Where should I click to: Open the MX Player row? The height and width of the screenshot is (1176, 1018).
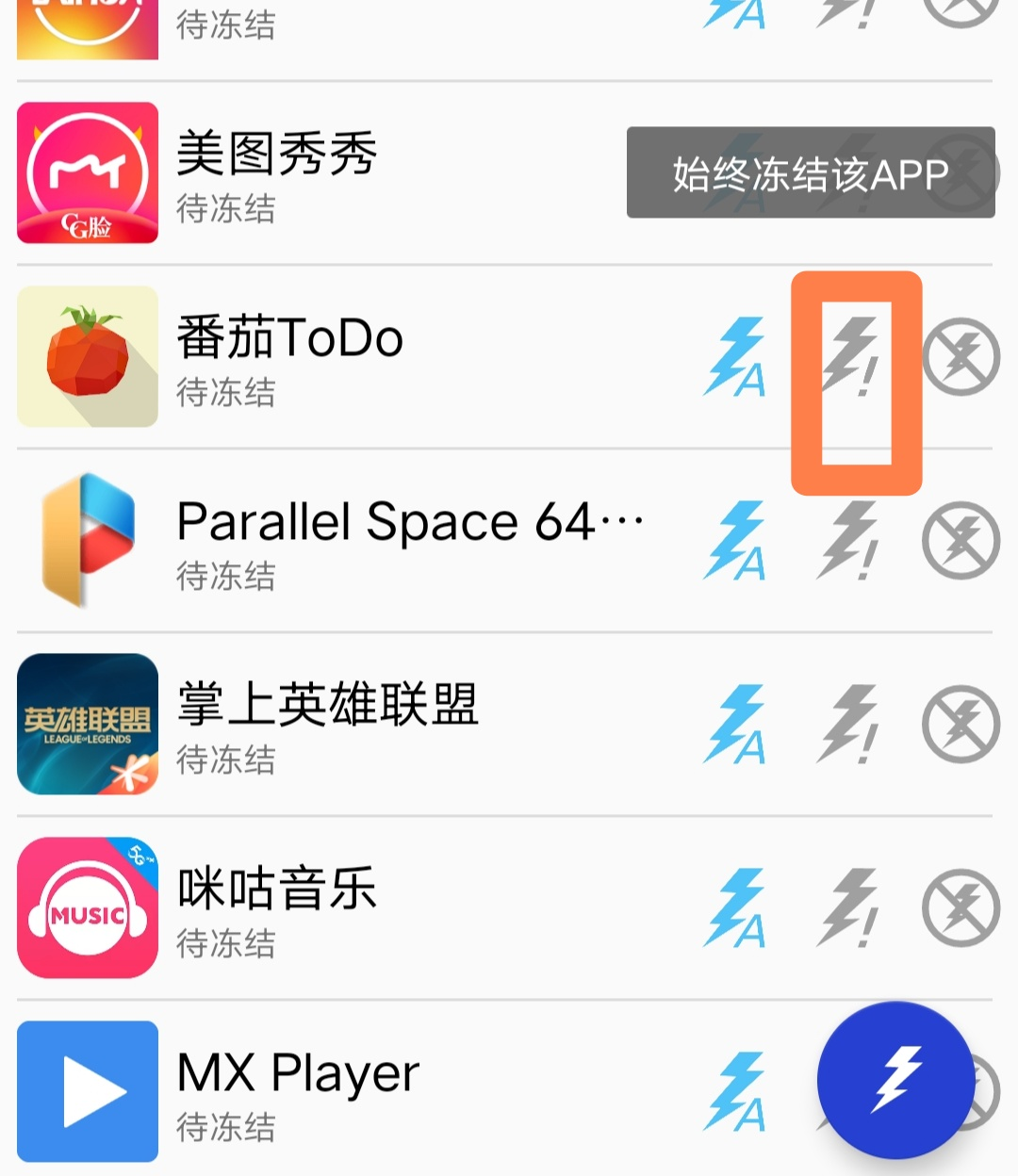click(377, 1091)
